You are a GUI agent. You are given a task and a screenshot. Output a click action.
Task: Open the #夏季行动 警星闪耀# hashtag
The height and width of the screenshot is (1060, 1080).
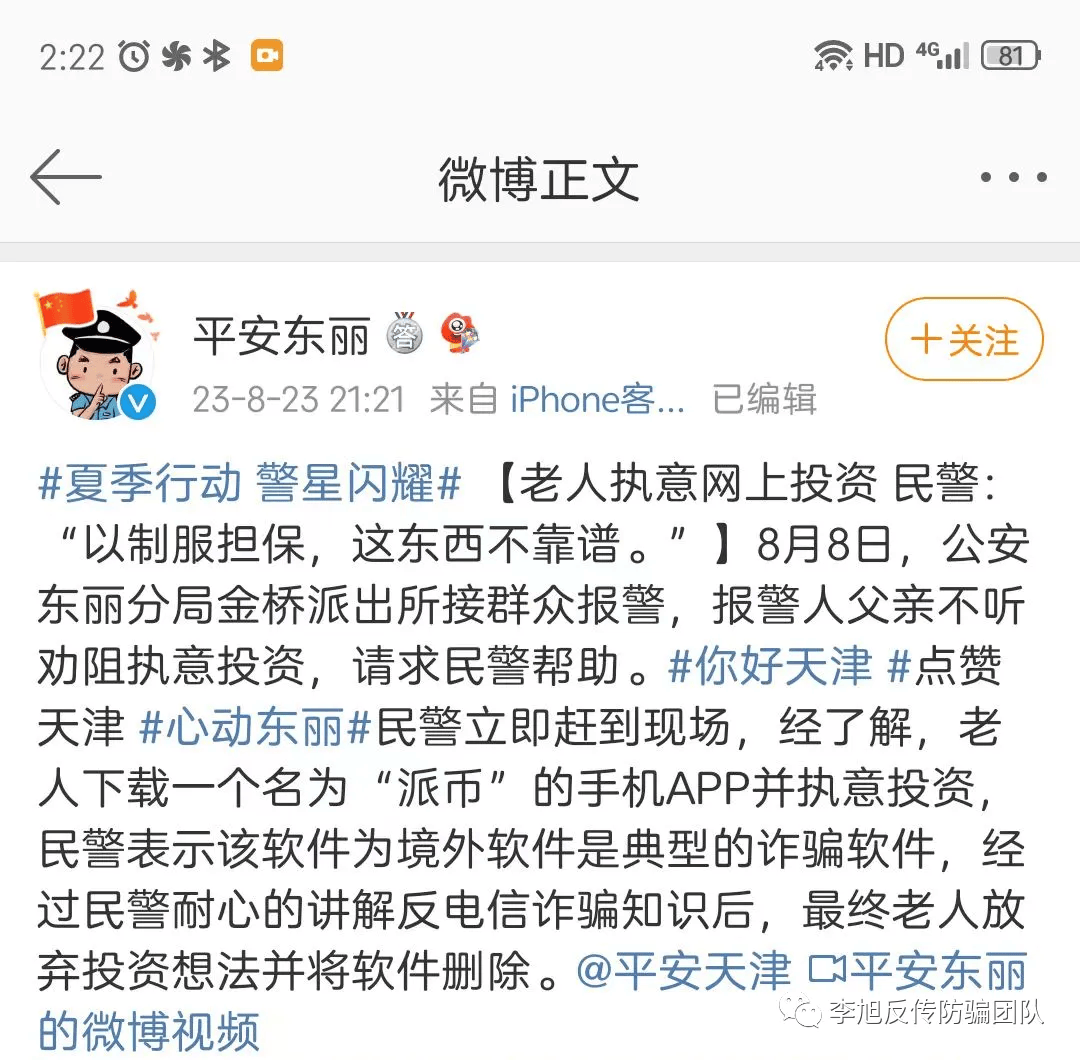[x=250, y=485]
